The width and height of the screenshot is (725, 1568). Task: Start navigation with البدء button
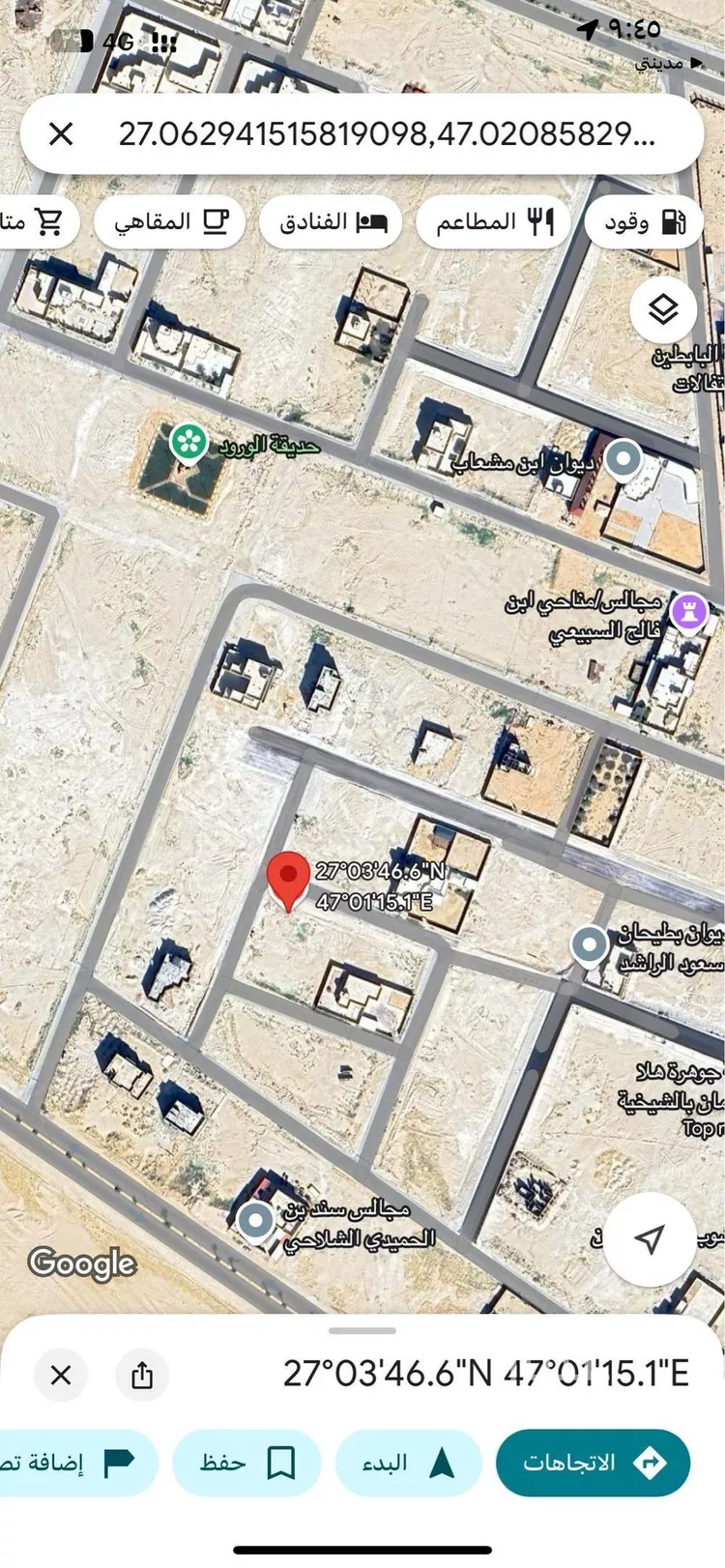pos(408,1463)
